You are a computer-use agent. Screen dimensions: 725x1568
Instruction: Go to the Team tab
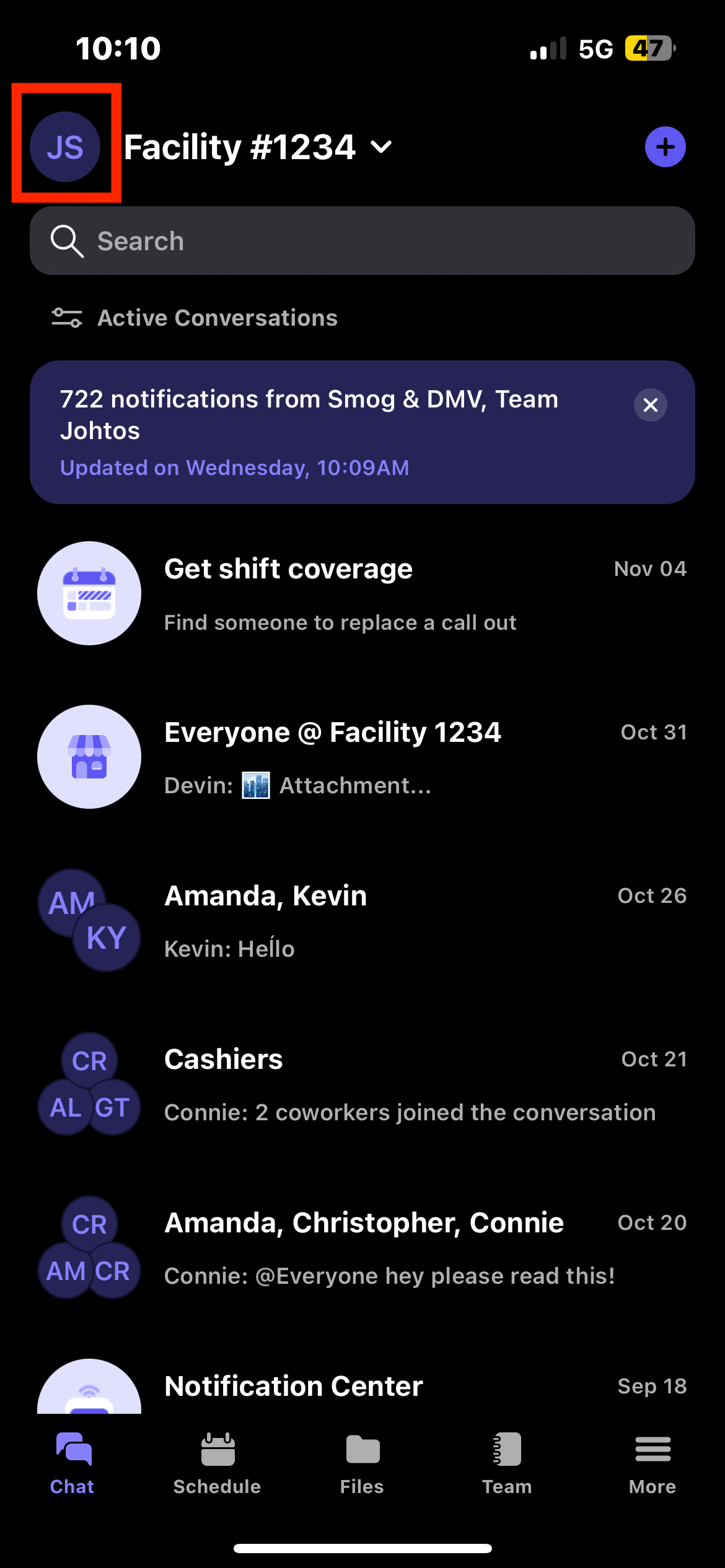pyautogui.click(x=507, y=1464)
